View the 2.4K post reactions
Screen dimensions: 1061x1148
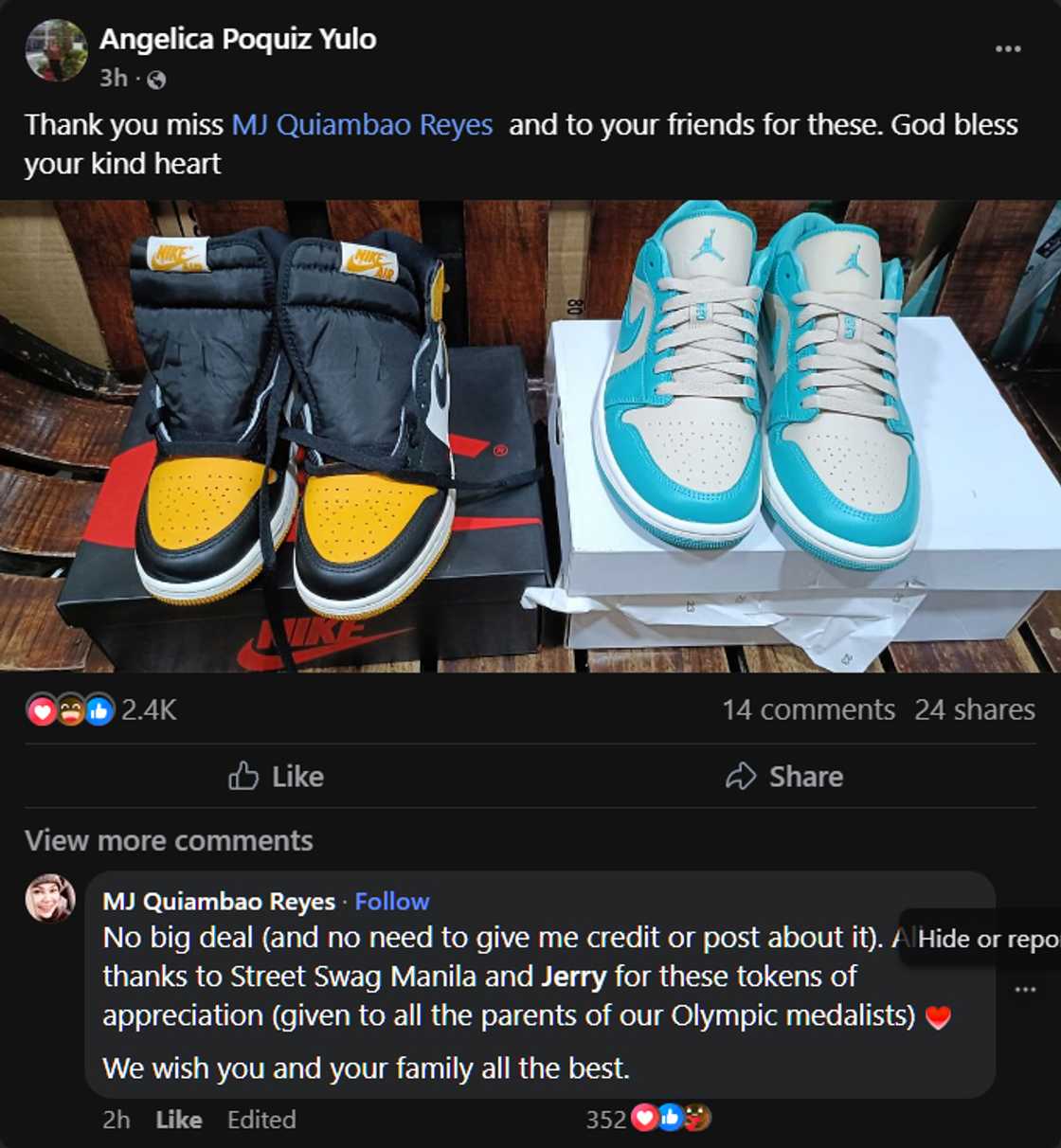(149, 709)
